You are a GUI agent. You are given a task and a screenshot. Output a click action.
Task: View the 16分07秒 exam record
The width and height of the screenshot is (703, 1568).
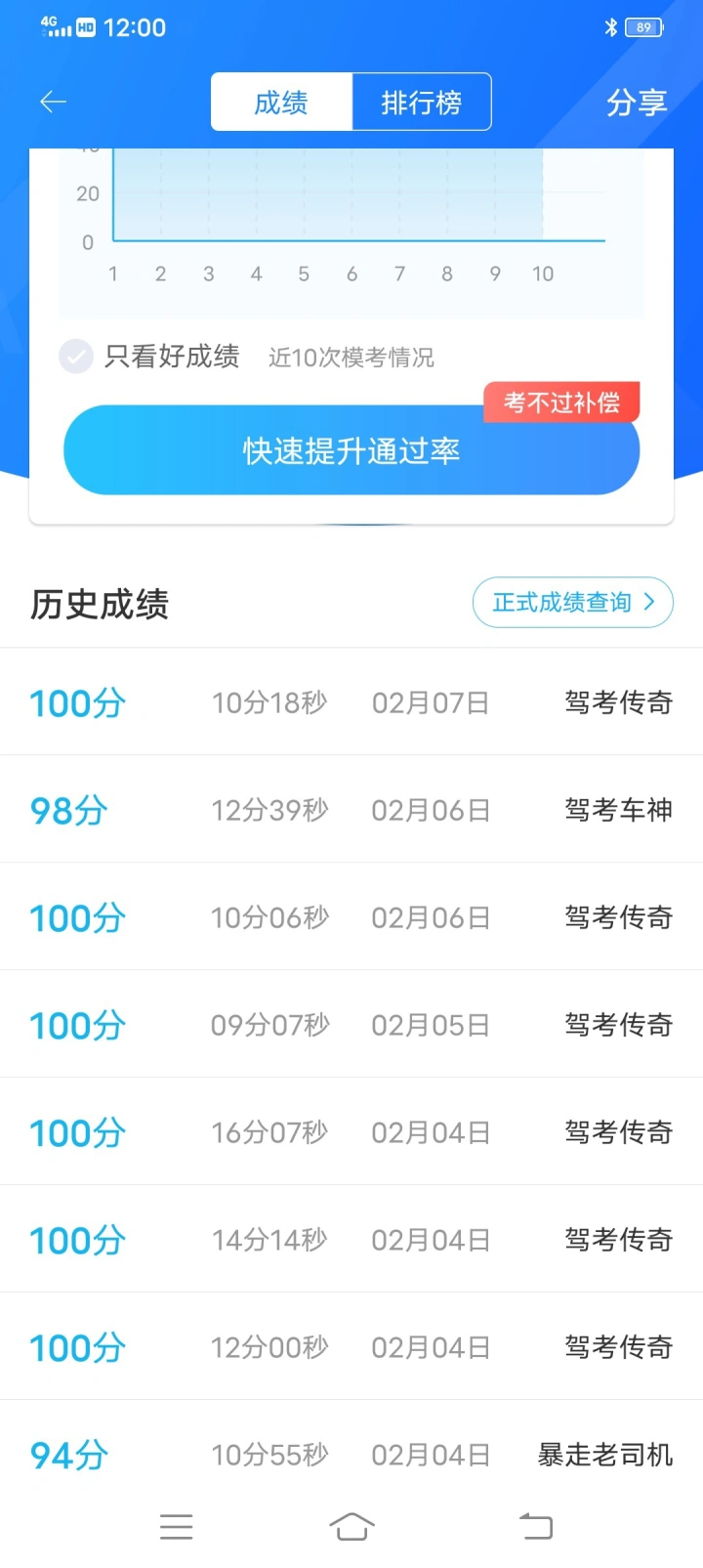[x=351, y=1132]
